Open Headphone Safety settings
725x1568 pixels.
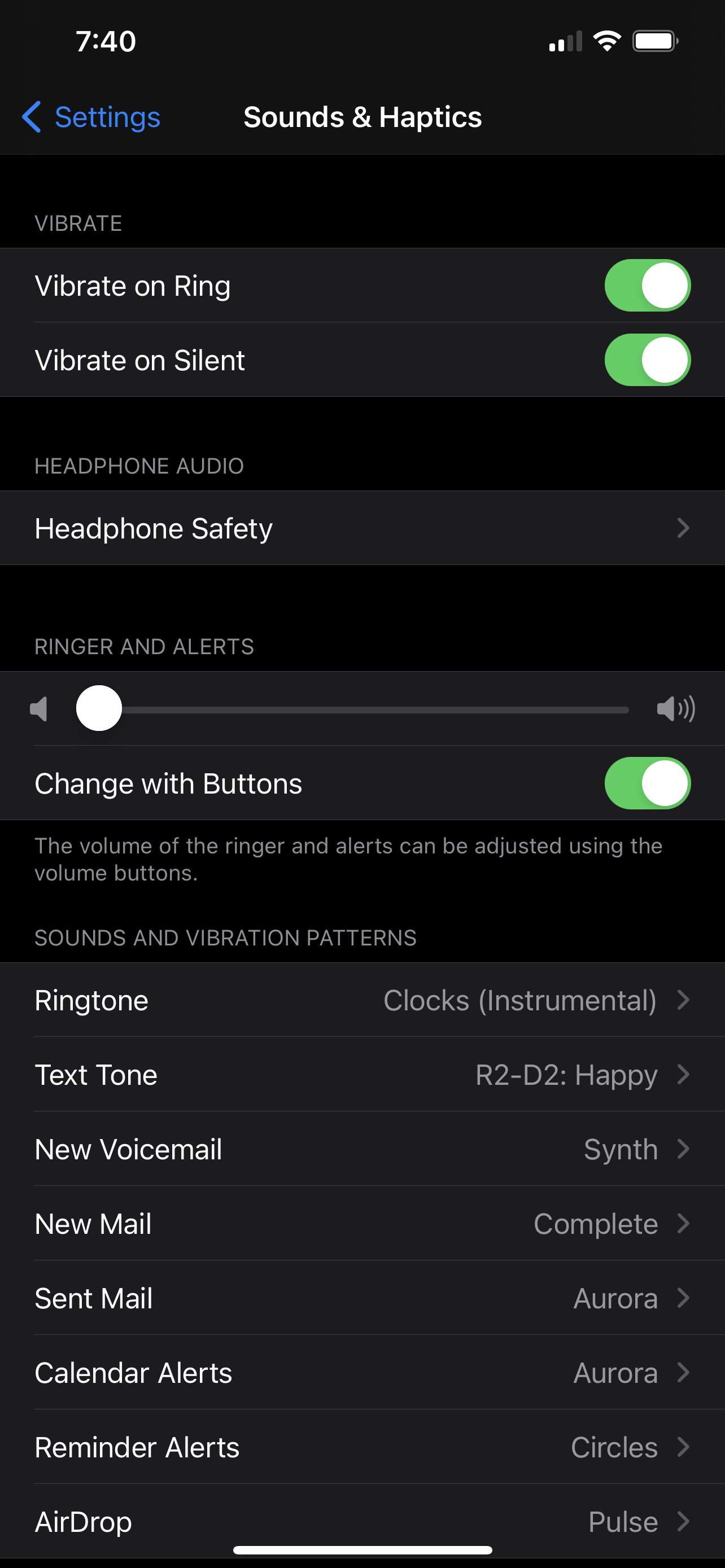[362, 528]
